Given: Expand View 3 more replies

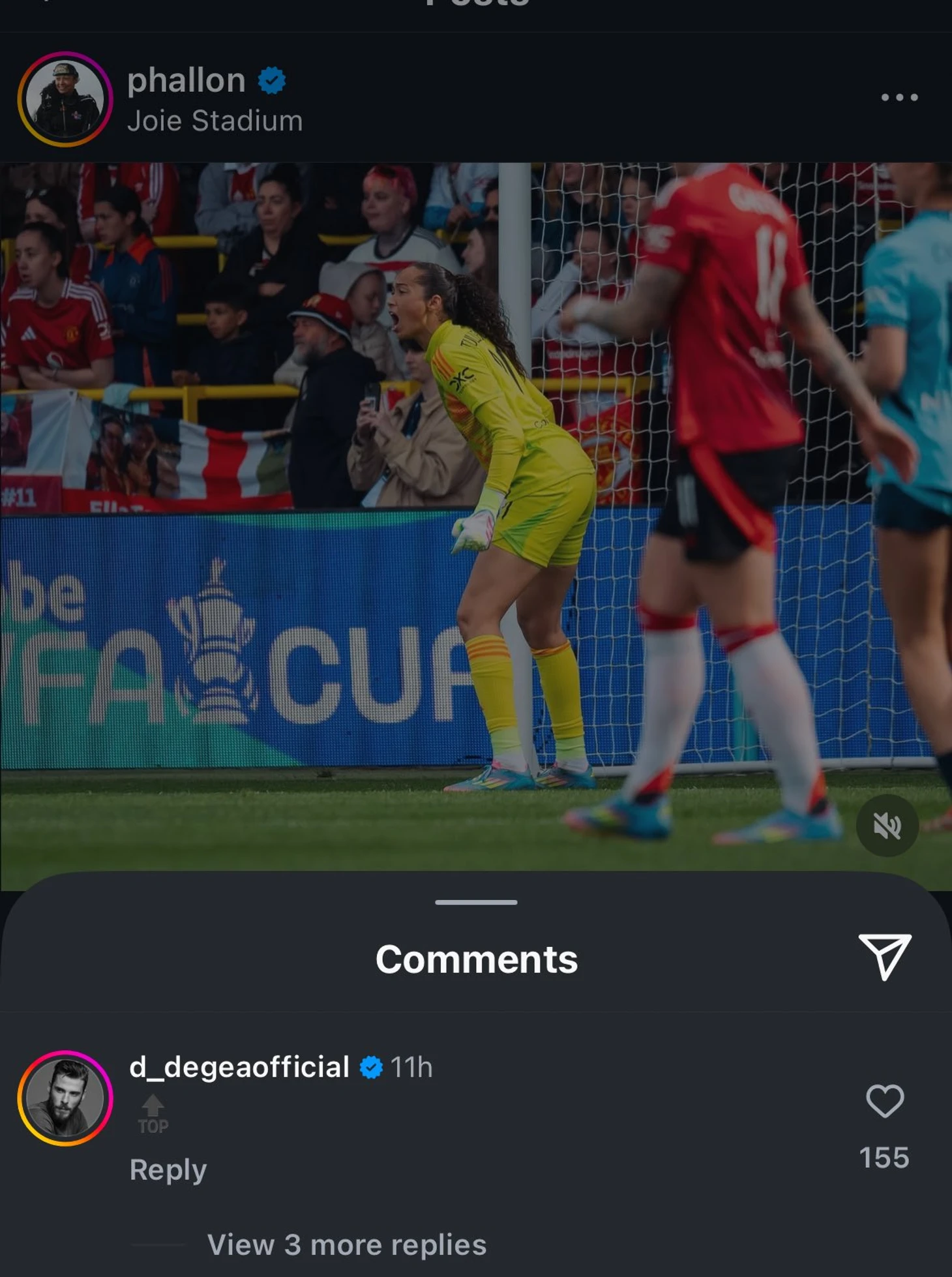Looking at the screenshot, I should [x=346, y=1244].
